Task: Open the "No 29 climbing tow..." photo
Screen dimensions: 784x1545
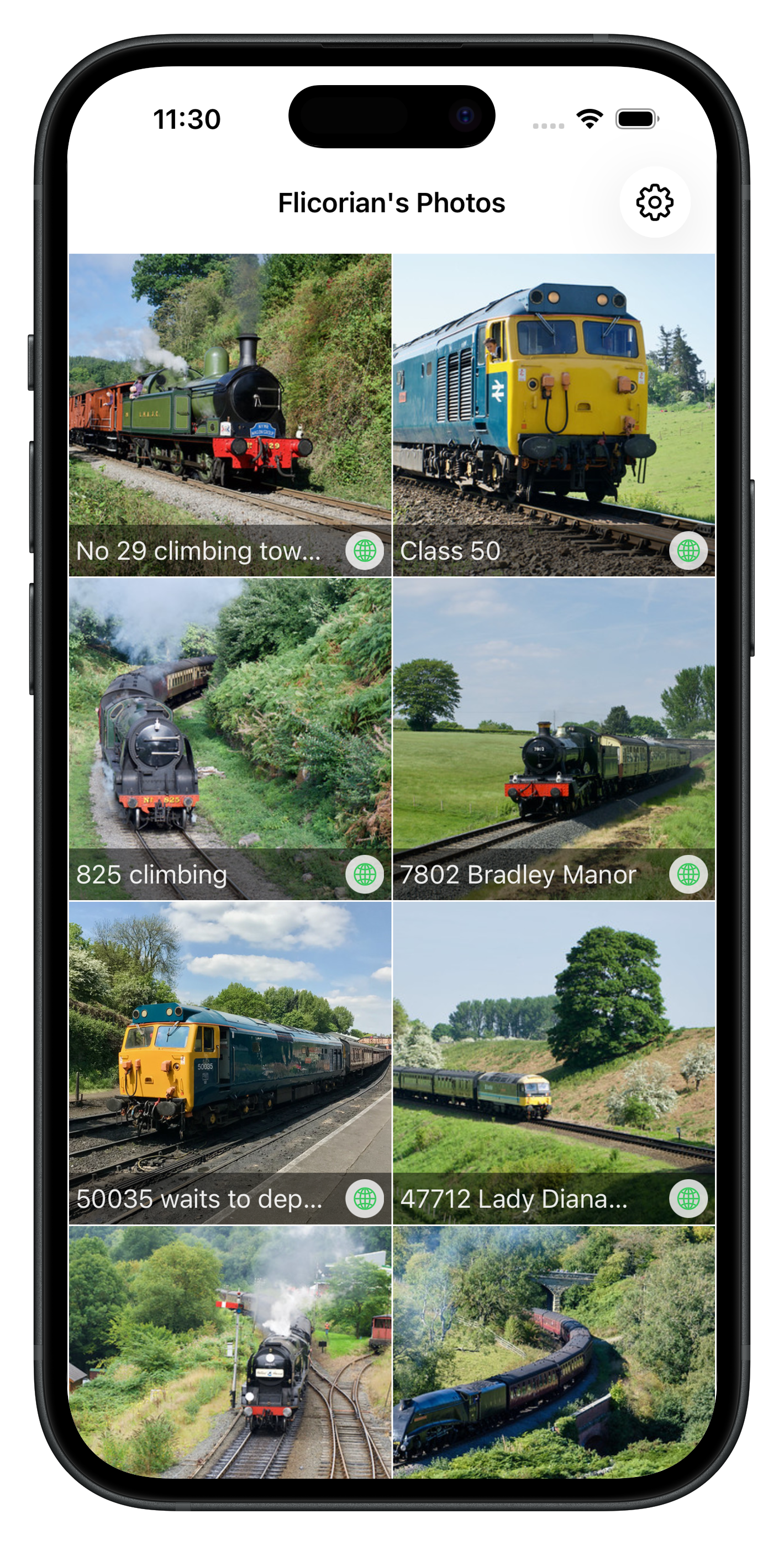Action: tap(230, 396)
